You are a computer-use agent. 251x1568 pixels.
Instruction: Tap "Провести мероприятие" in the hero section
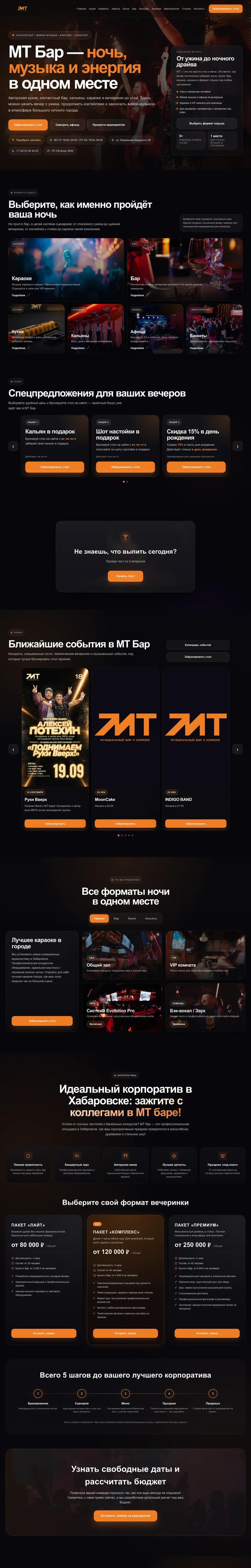coord(109,125)
